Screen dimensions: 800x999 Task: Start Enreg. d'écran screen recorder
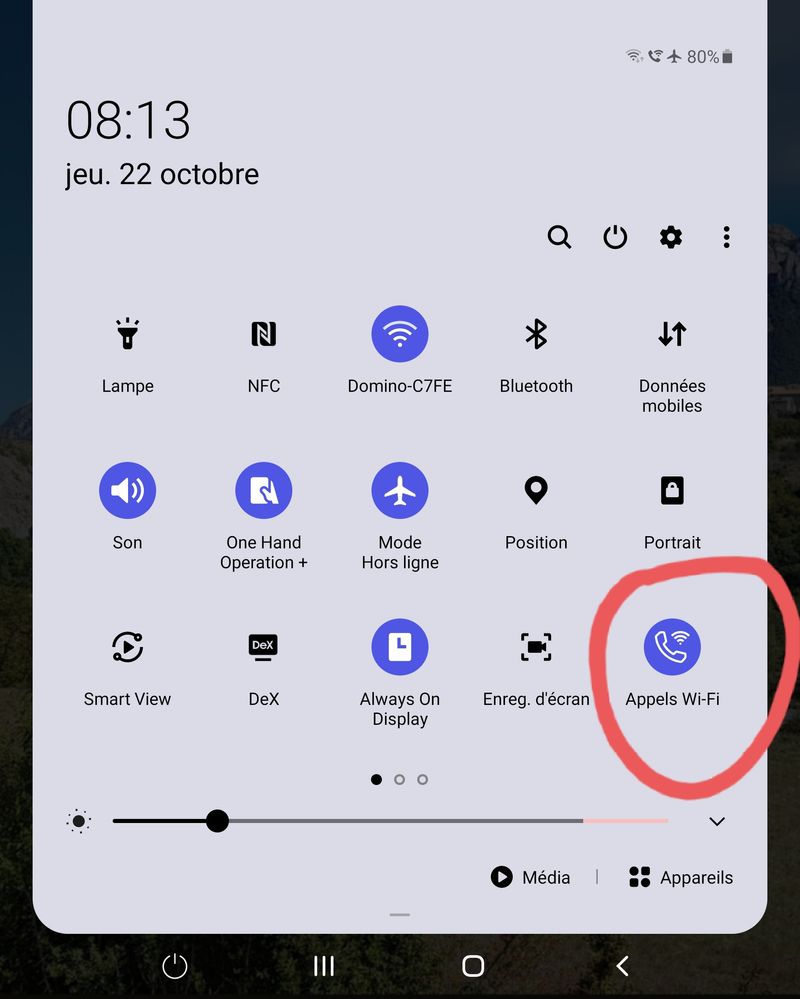pyautogui.click(x=536, y=647)
